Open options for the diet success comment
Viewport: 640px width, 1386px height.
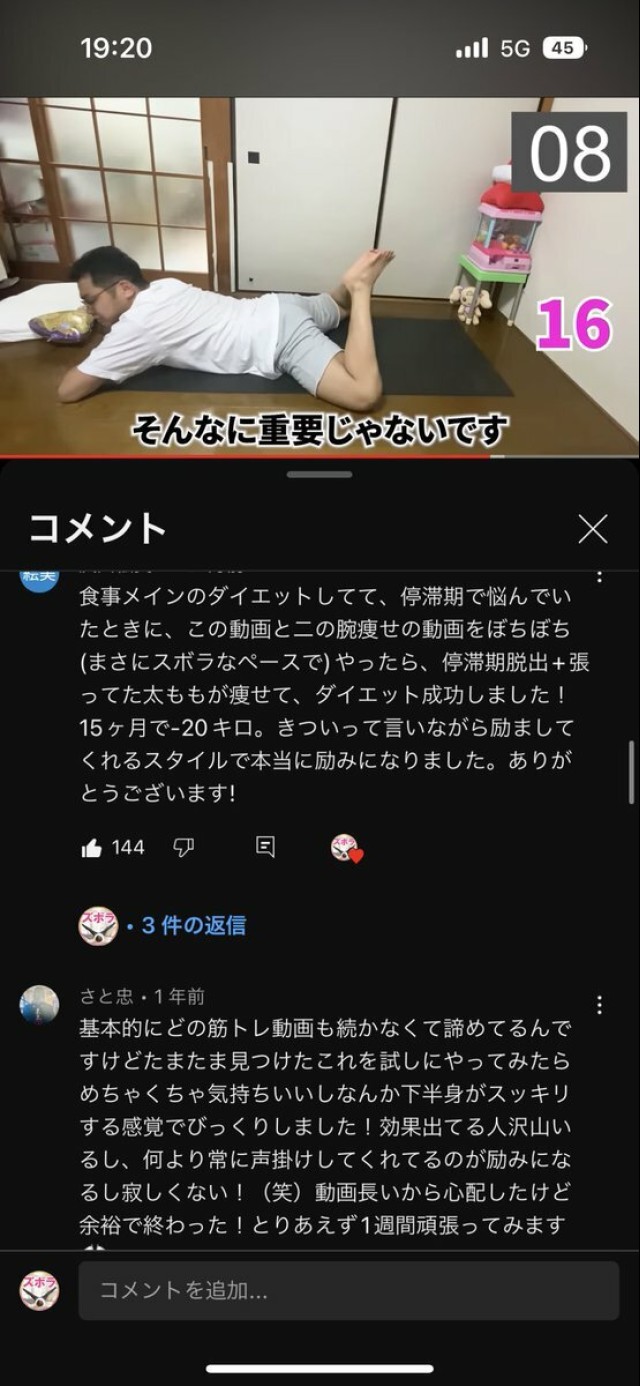tap(599, 577)
